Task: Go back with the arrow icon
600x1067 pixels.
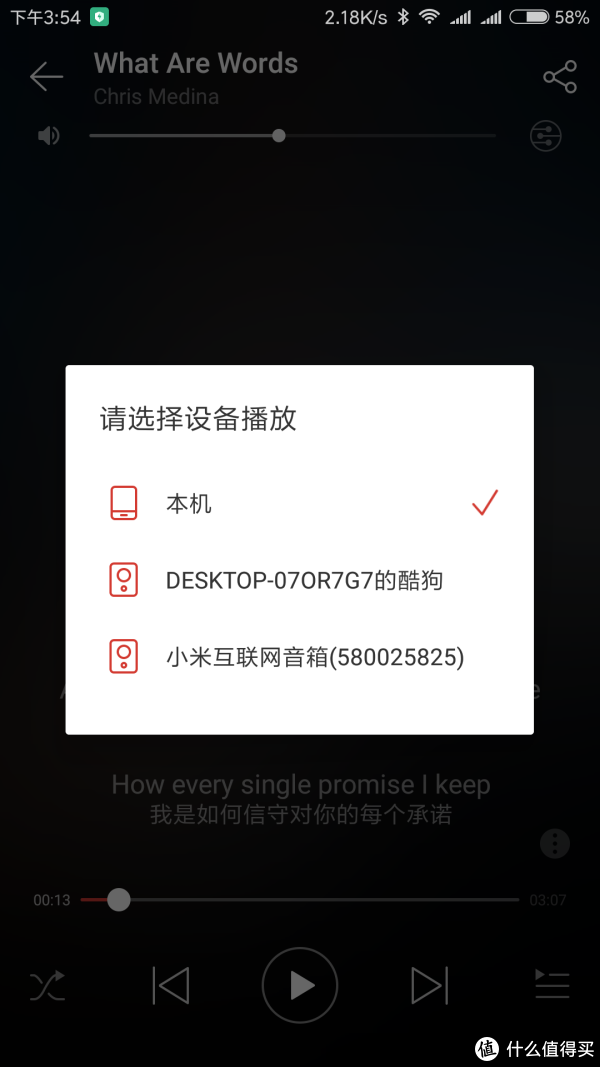Action: coord(46,76)
